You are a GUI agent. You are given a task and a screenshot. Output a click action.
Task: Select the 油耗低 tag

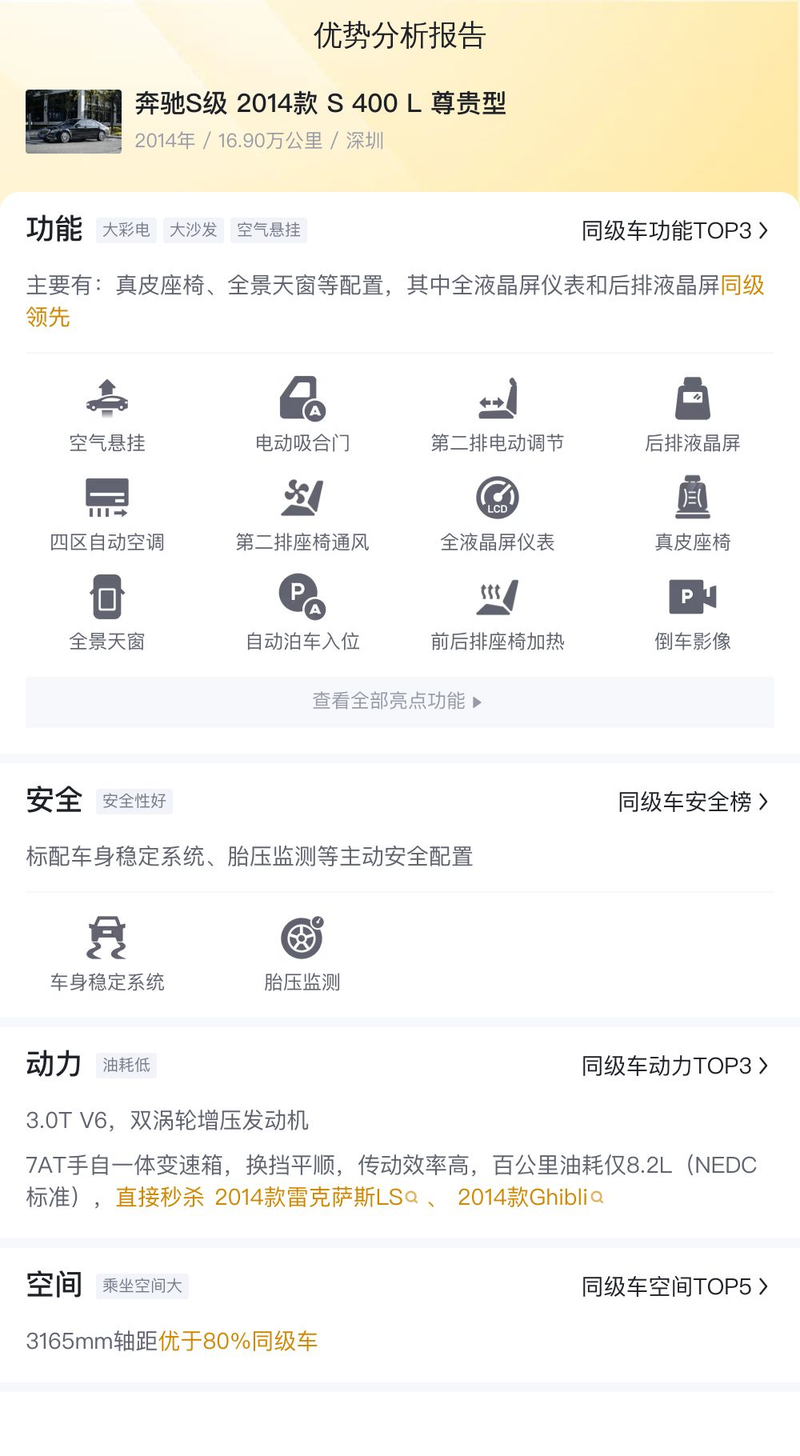click(x=125, y=1065)
